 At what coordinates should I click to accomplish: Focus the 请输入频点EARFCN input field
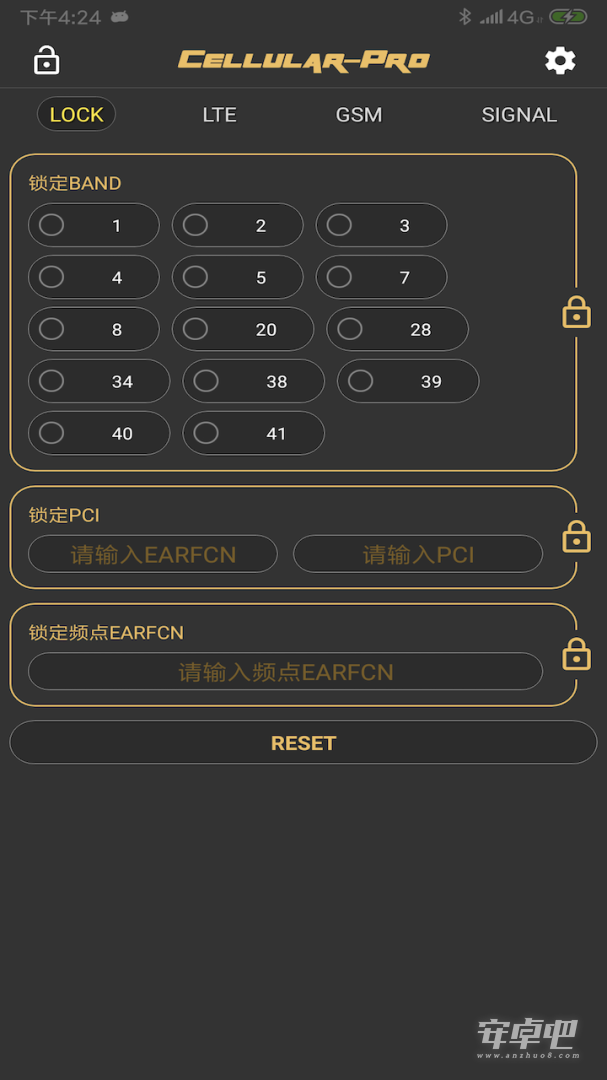[285, 671]
